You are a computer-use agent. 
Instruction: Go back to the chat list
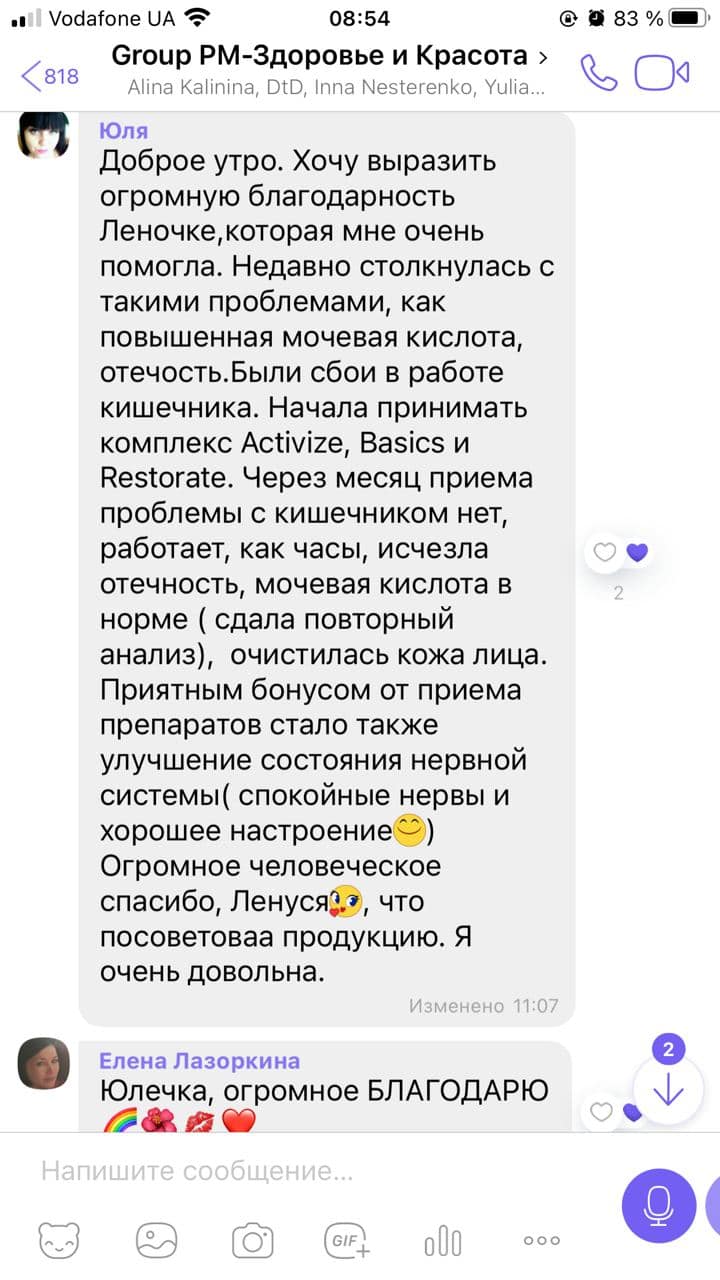[x=48, y=75]
